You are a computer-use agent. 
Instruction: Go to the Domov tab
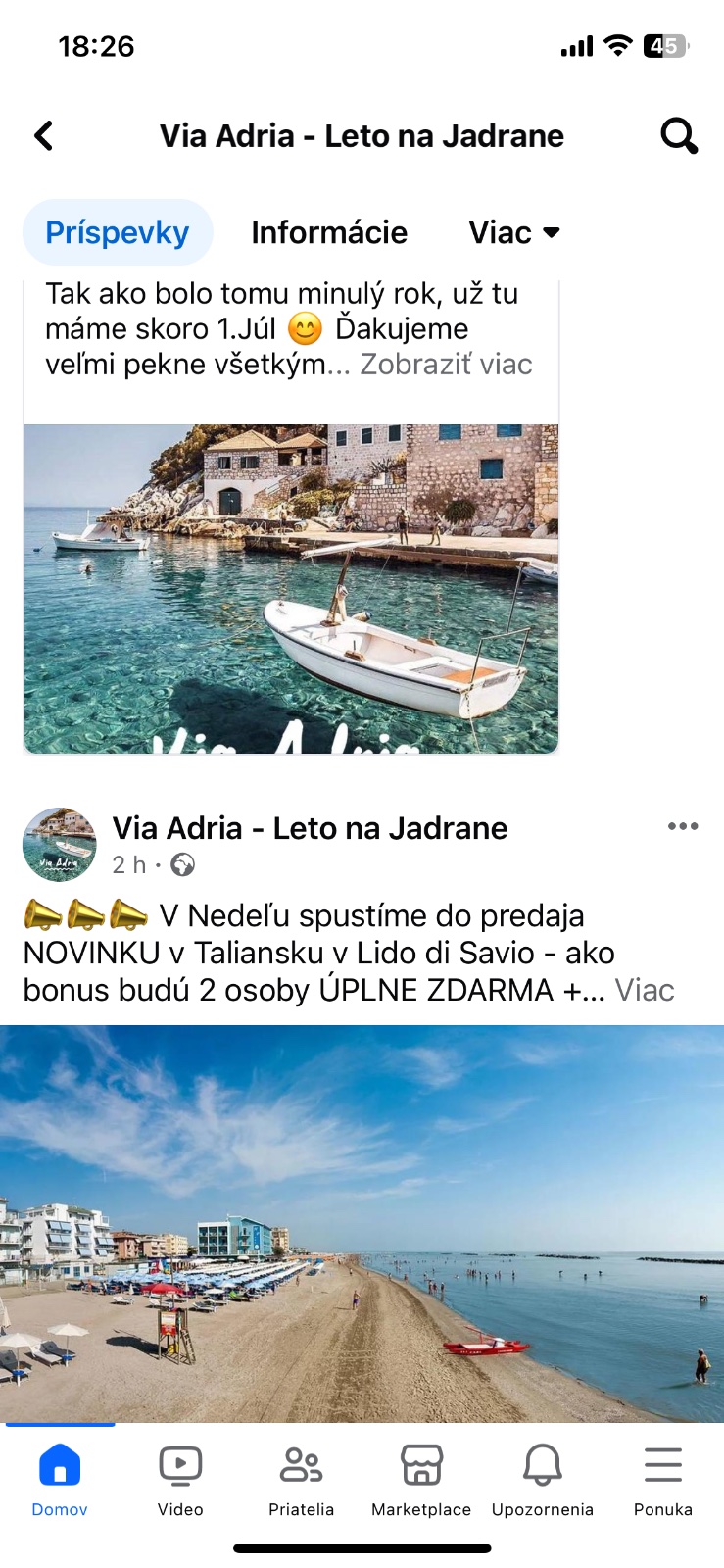point(60,1480)
